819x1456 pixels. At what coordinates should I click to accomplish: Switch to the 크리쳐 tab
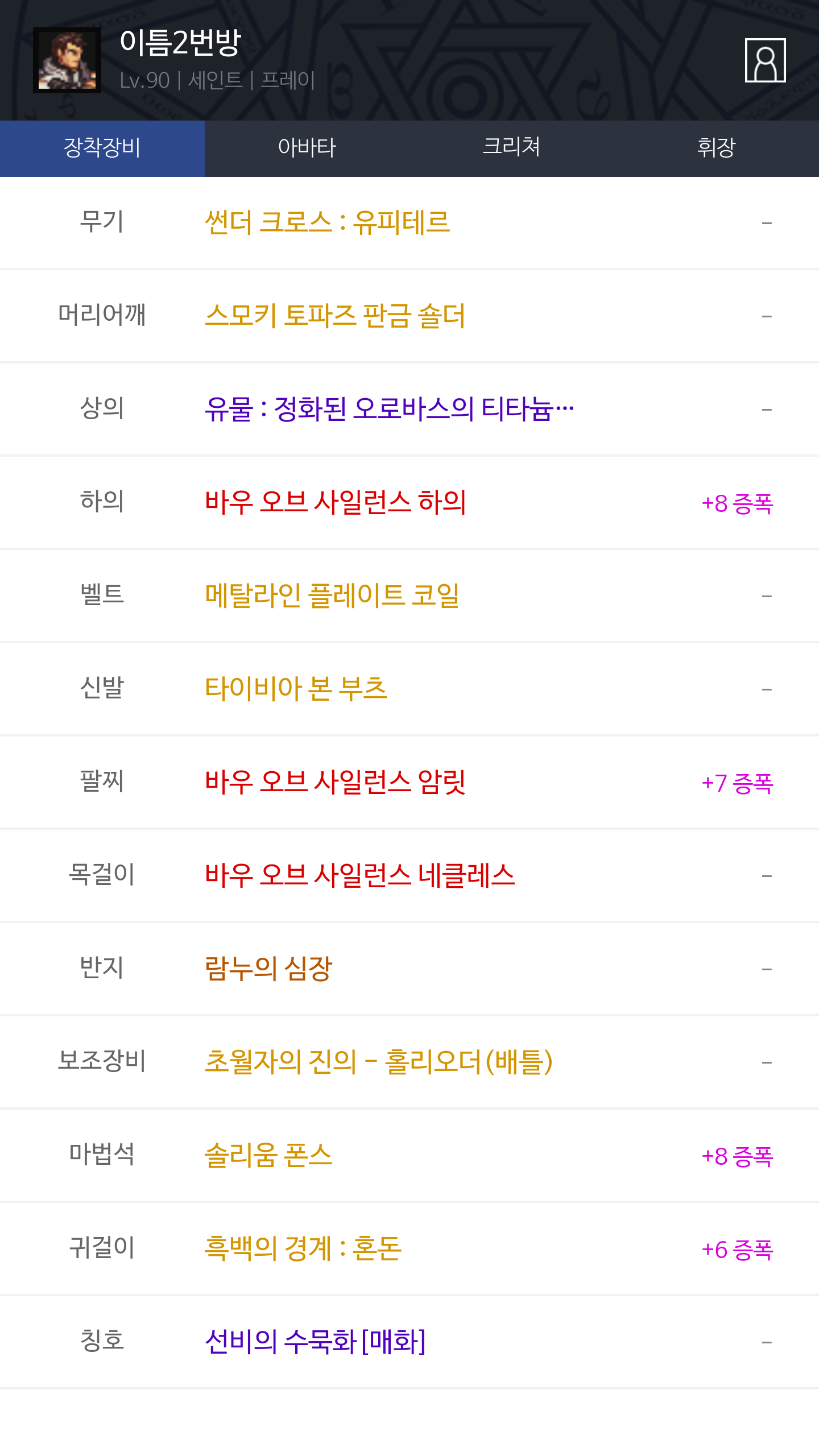coord(512,148)
